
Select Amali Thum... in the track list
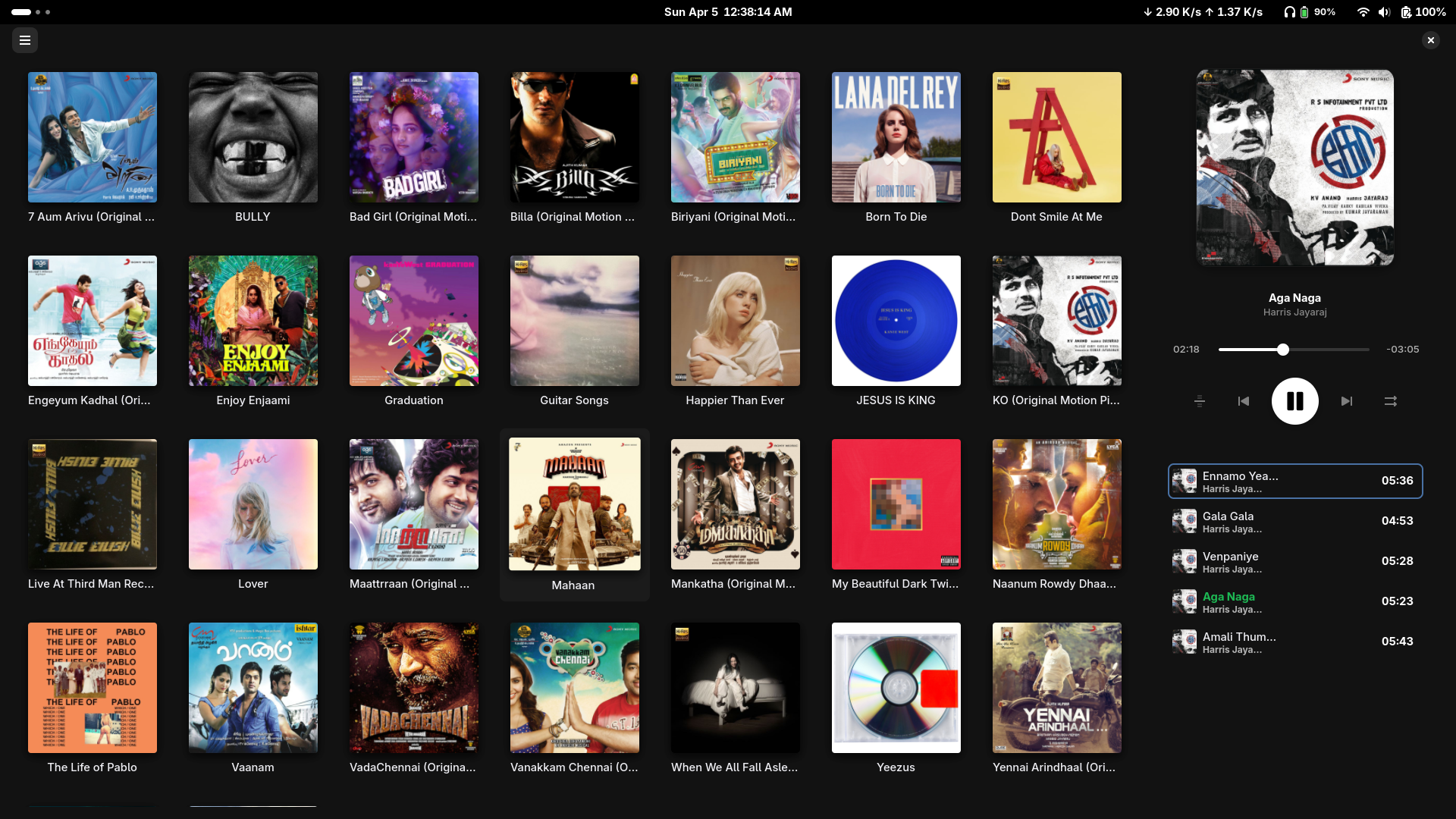click(1294, 642)
